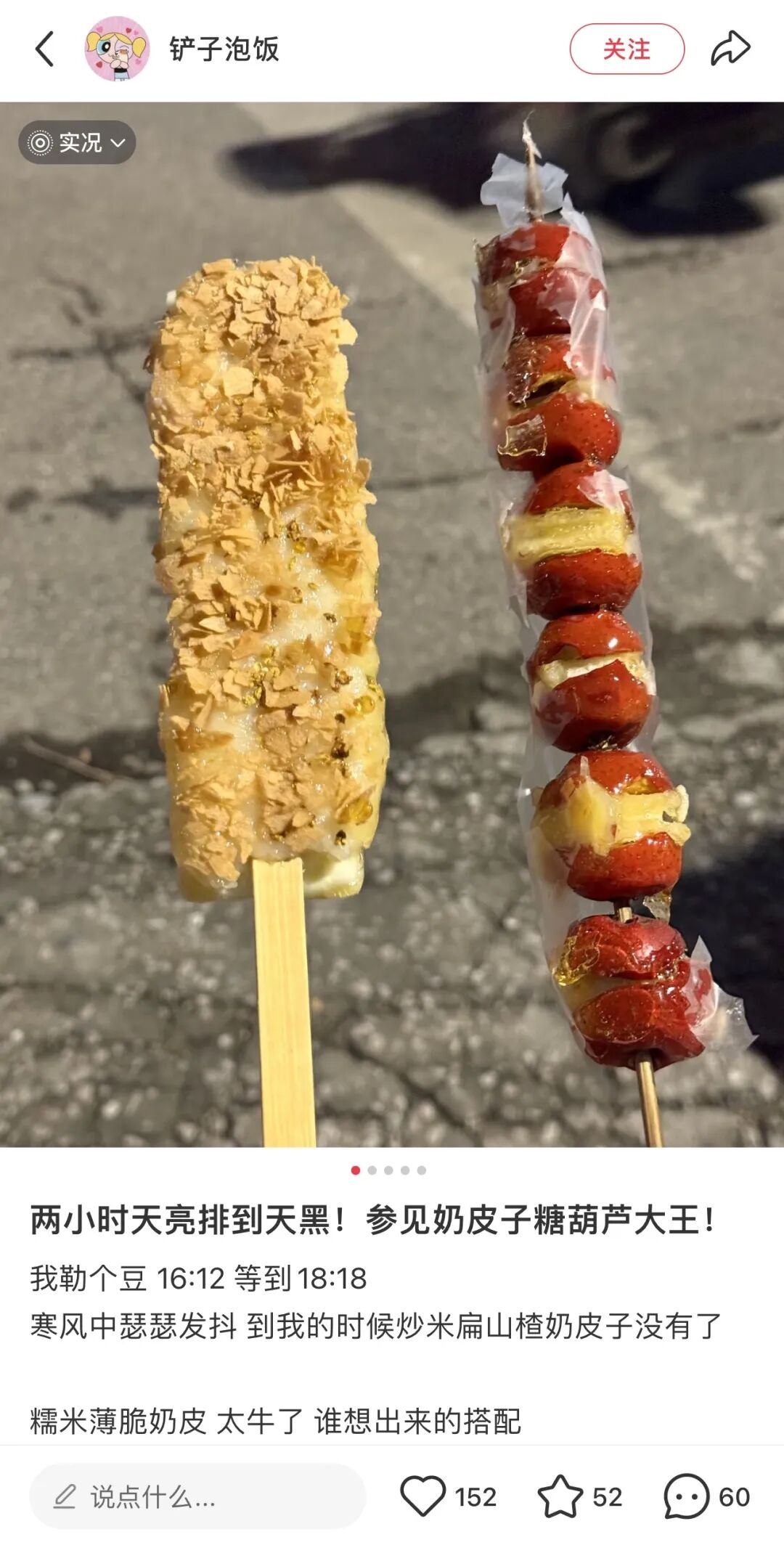Expand the 实况 live photo dropdown
The height and width of the screenshot is (1553, 784).
pos(78,142)
